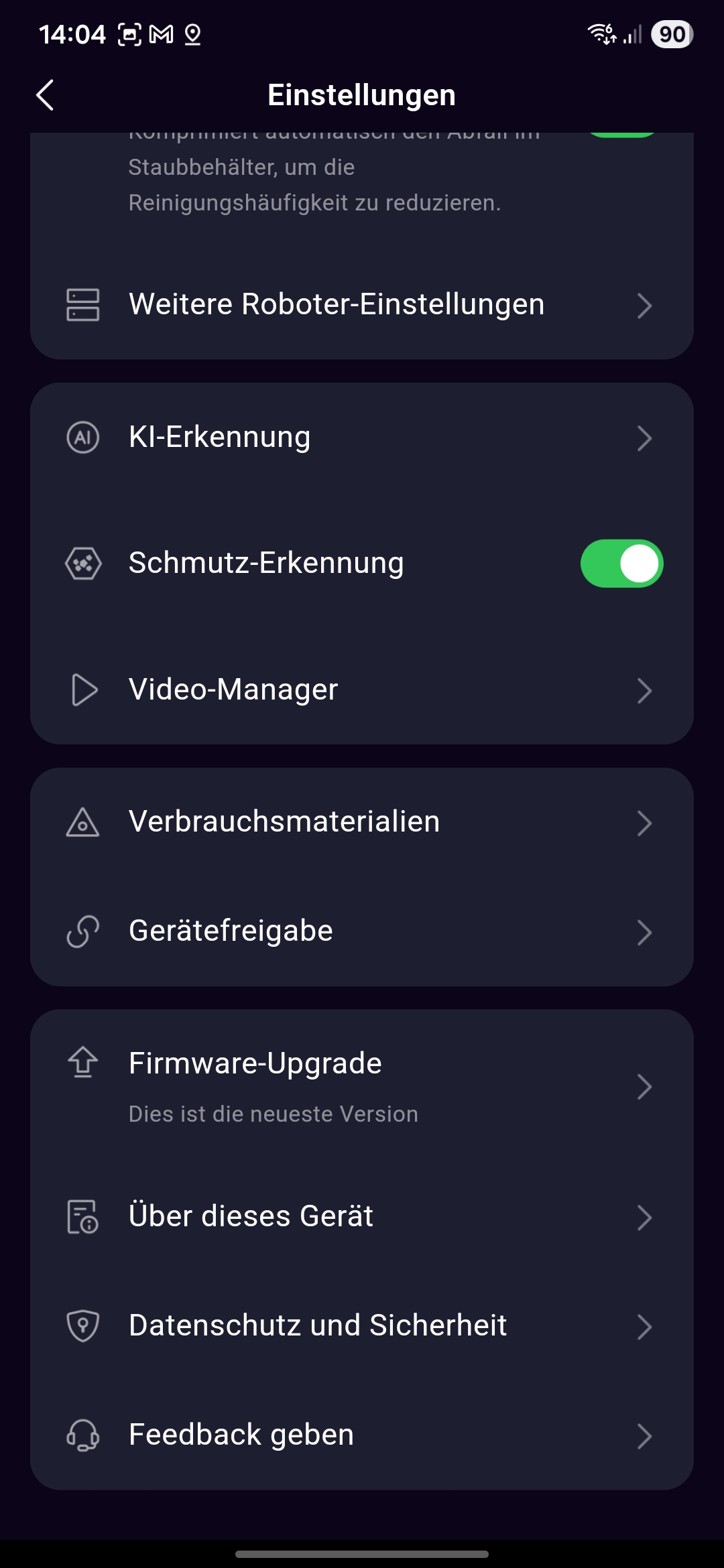Image resolution: width=724 pixels, height=1568 pixels.
Task: Open KI-Erkennung settings
Action: point(362,438)
